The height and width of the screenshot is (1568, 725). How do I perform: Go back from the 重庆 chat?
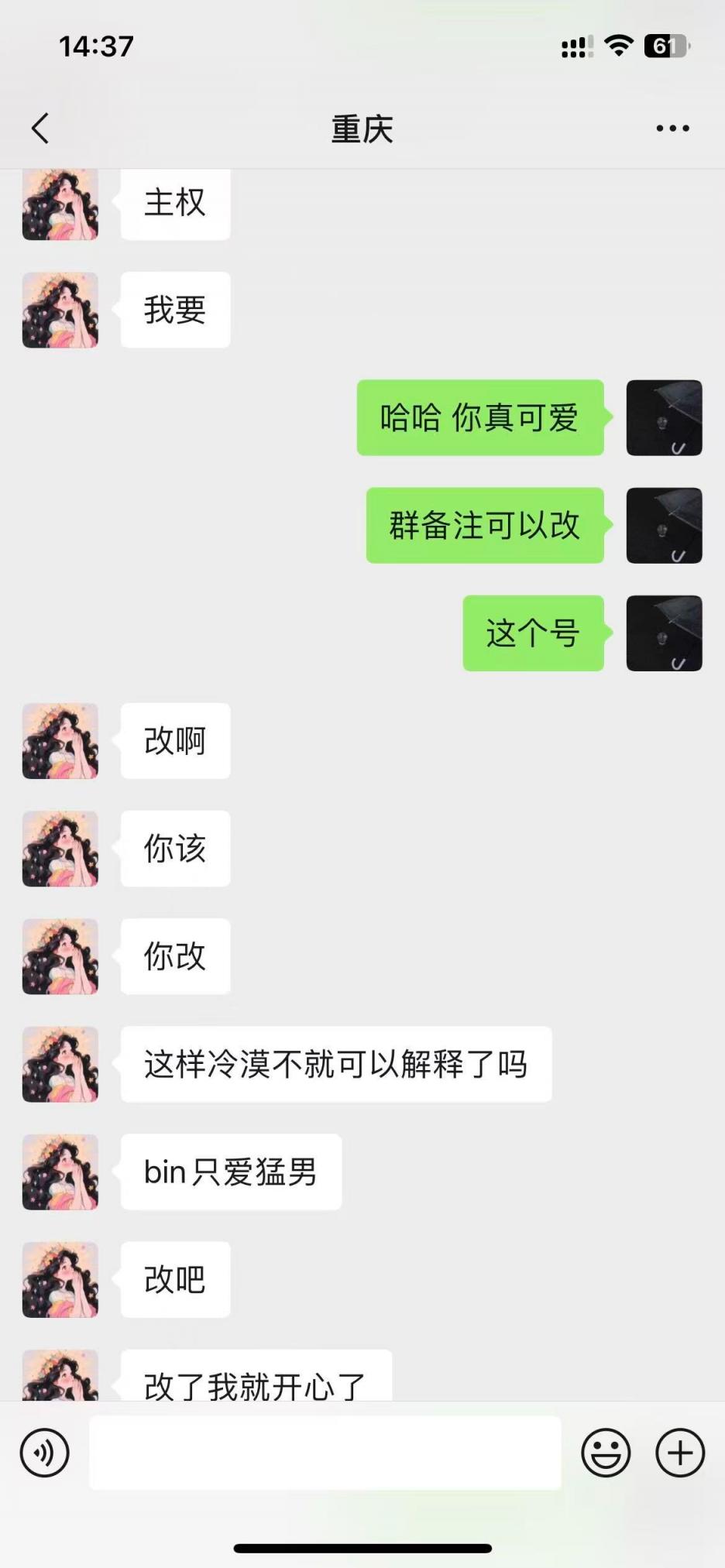40,129
